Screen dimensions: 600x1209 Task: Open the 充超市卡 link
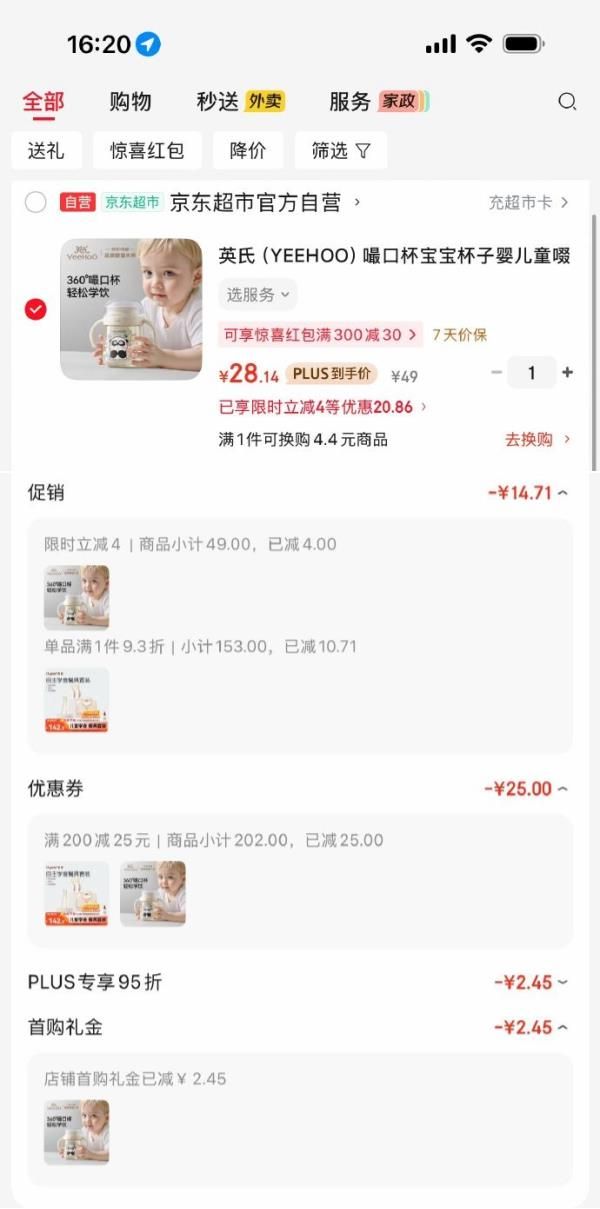[528, 202]
